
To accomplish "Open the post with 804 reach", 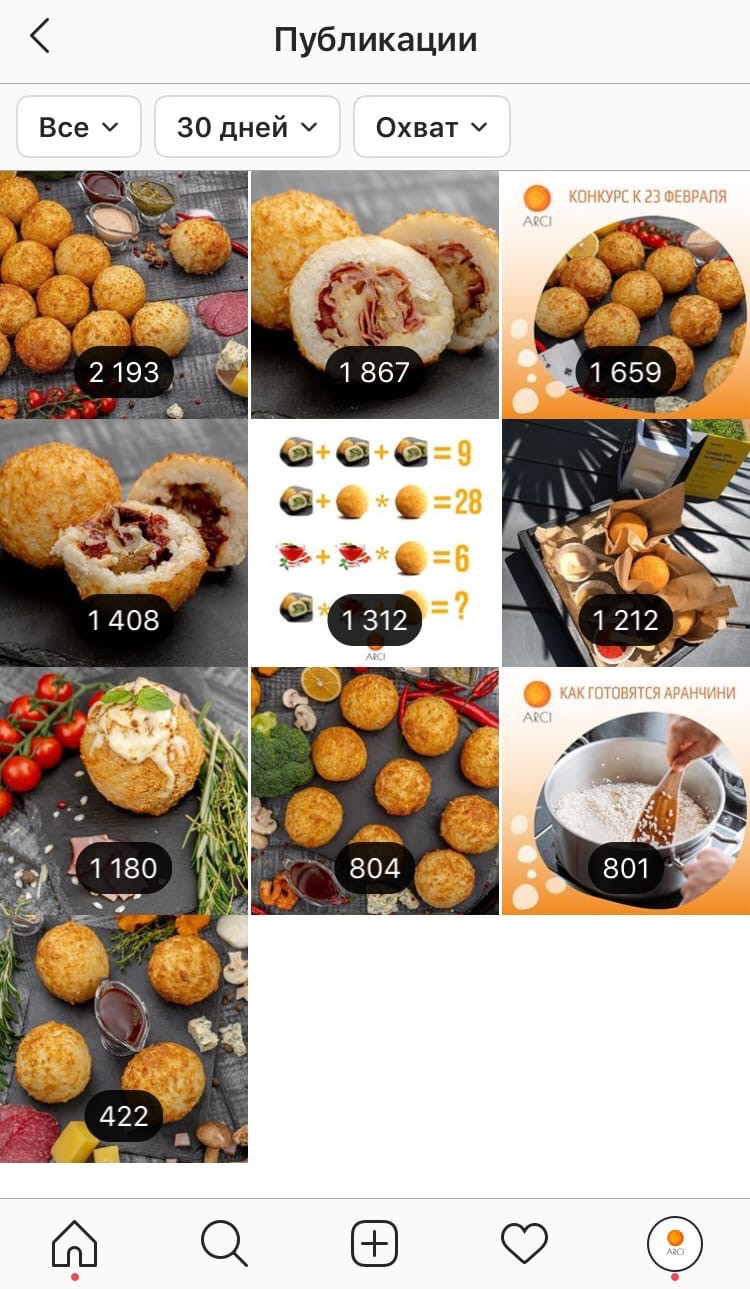I will pyautogui.click(x=374, y=790).
